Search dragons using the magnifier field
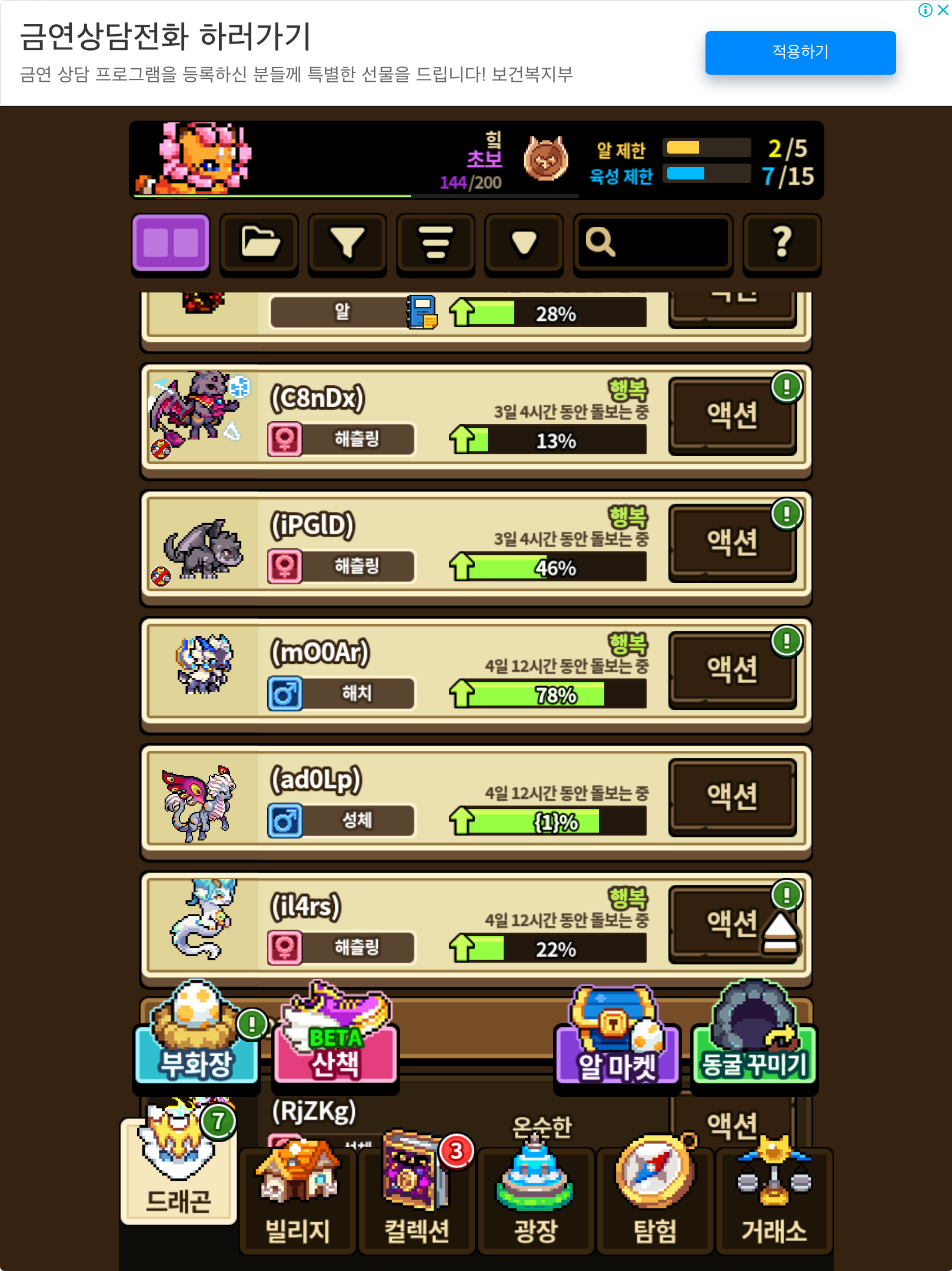 click(x=653, y=242)
